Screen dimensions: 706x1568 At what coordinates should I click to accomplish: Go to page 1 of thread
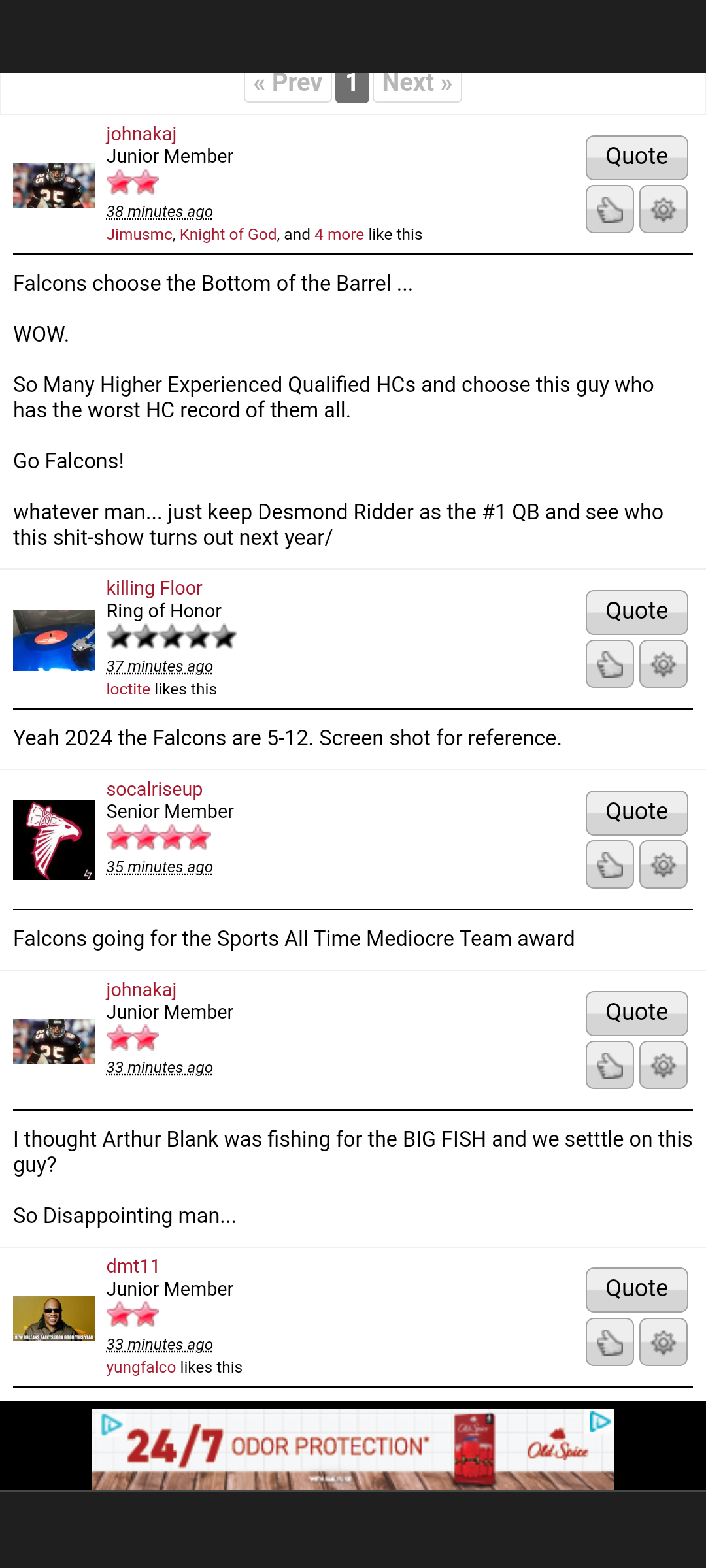click(352, 85)
